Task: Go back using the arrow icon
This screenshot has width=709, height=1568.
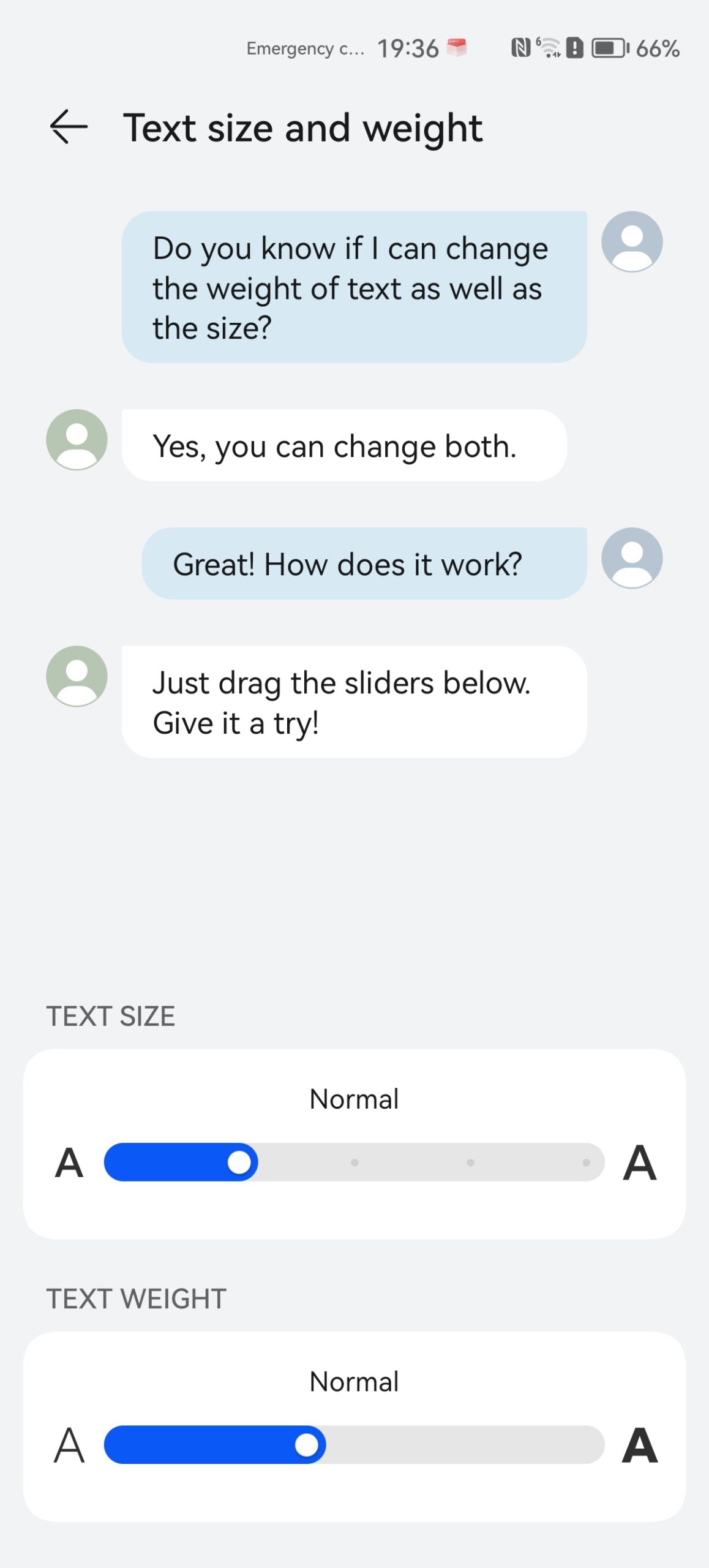Action: (69, 127)
